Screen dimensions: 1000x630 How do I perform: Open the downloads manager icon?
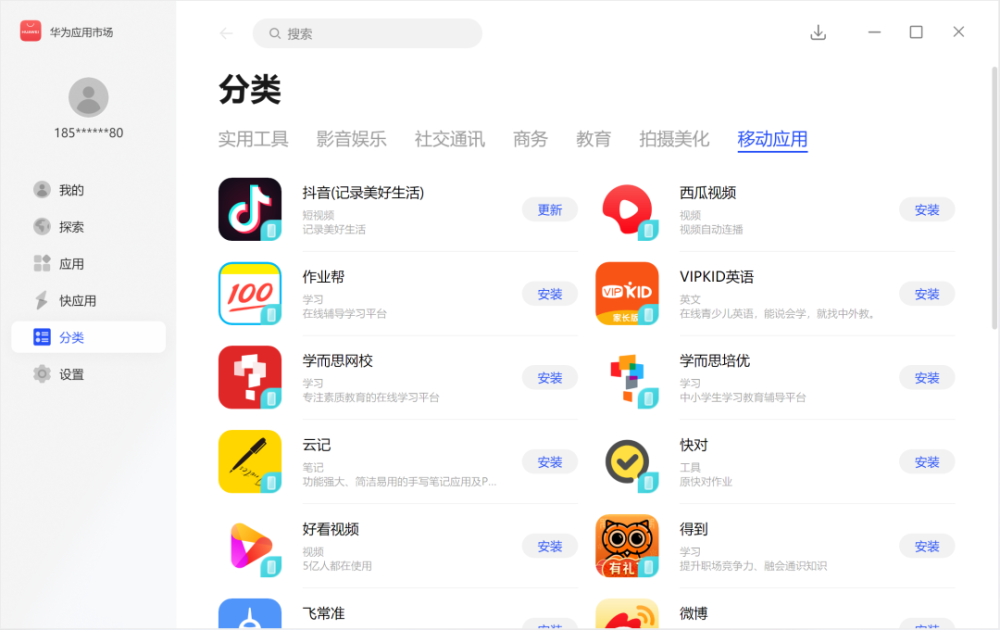(x=818, y=33)
